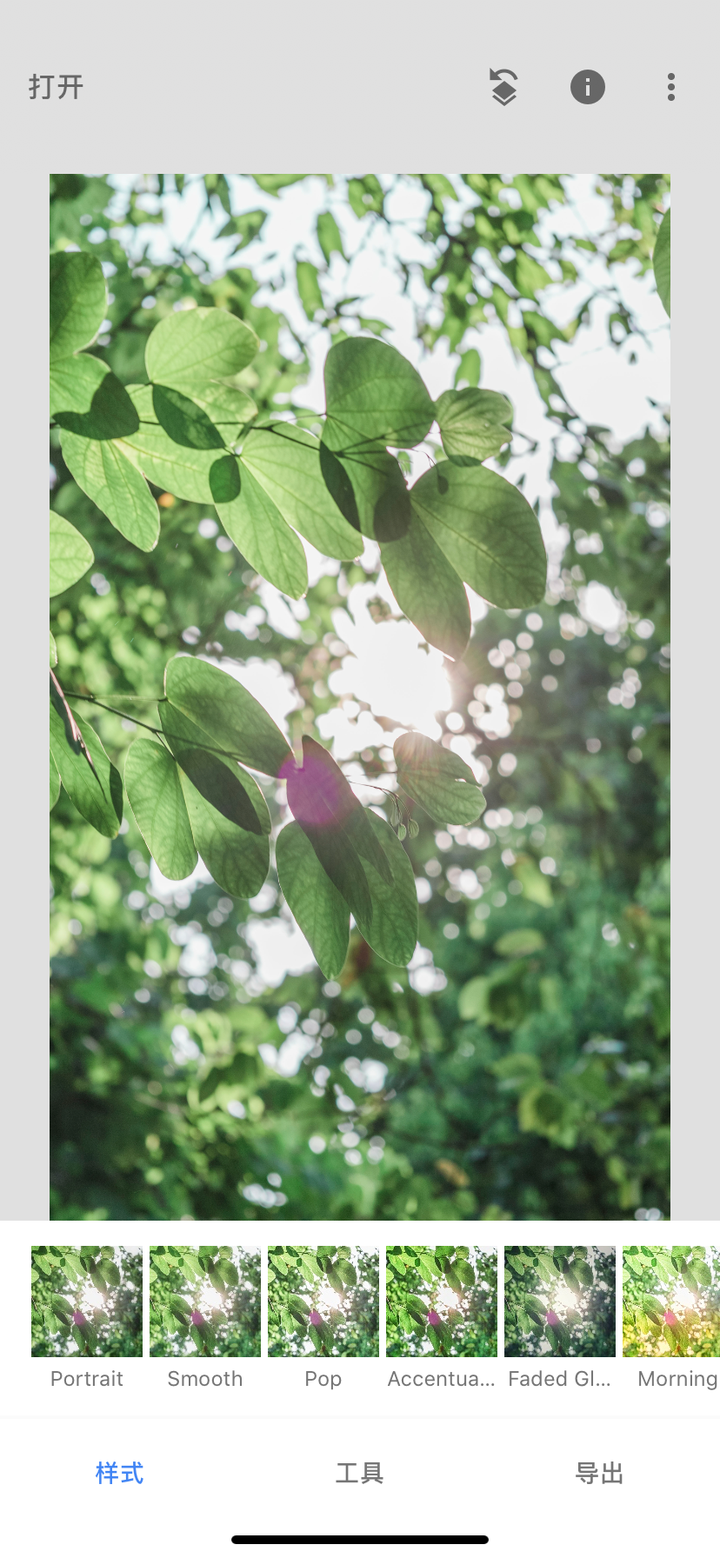Viewport: 720px width, 1558px height.
Task: Open the three-dot overflow menu
Action: pyautogui.click(x=671, y=87)
